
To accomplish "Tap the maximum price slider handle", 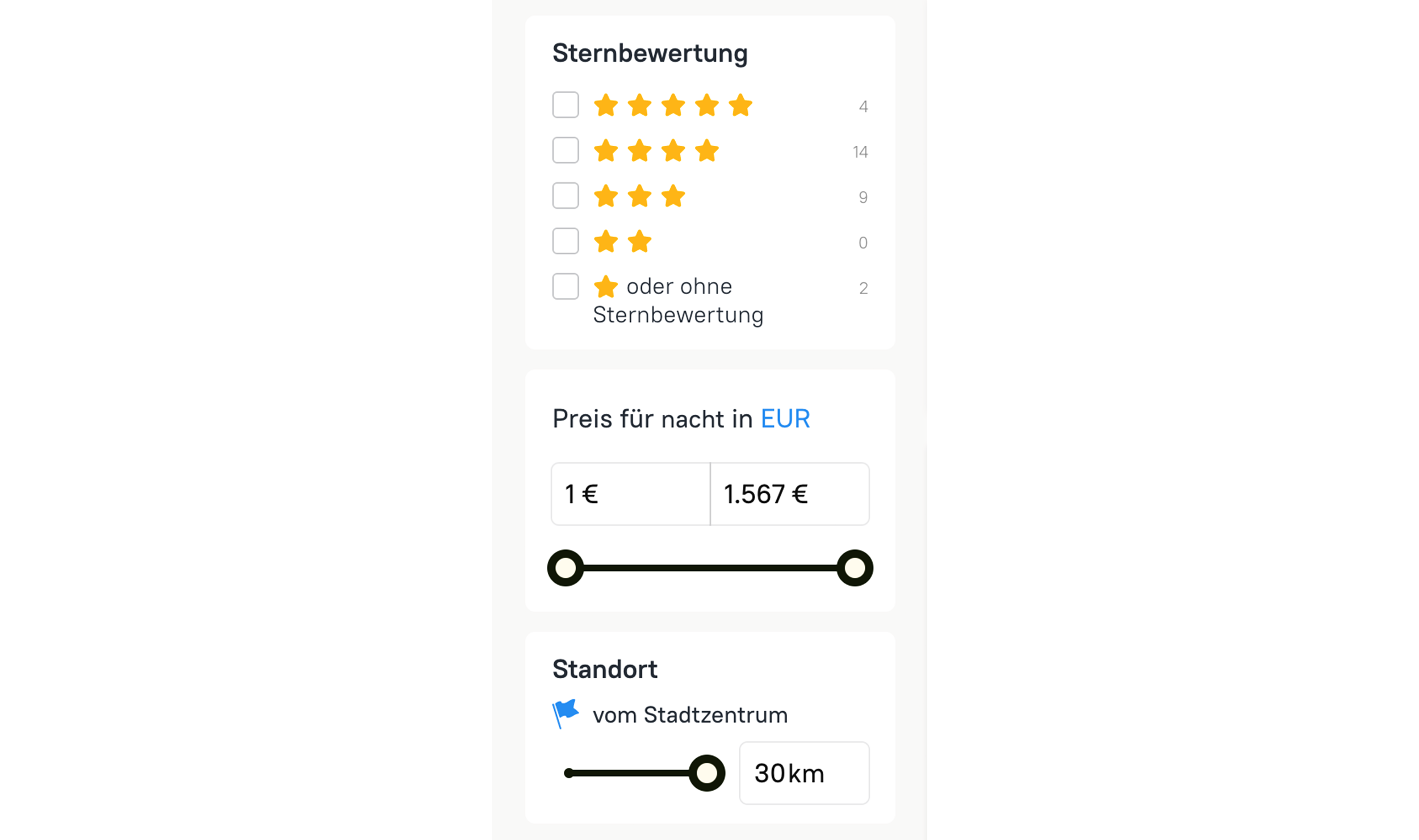I will [x=855, y=568].
